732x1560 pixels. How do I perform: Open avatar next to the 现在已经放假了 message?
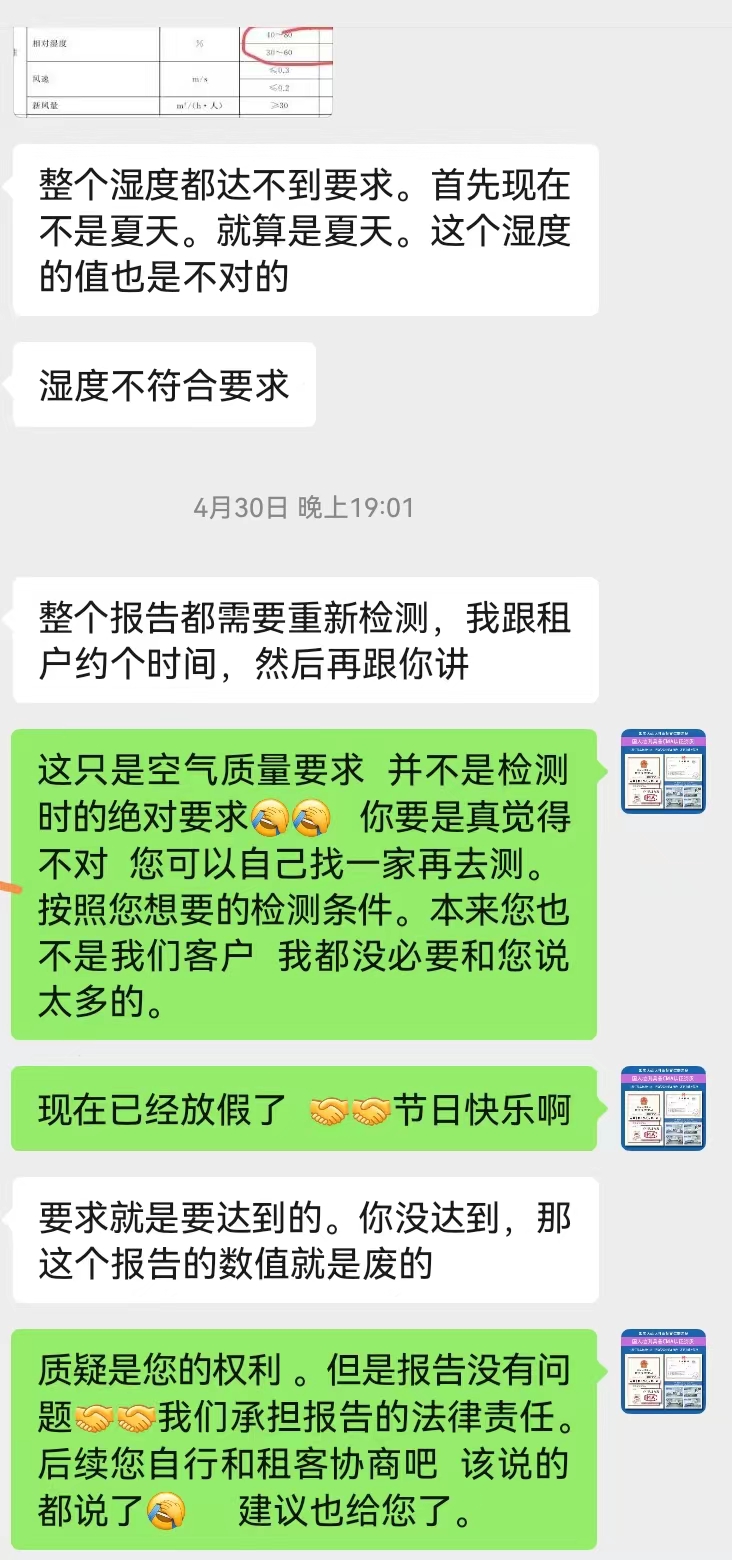point(663,1108)
